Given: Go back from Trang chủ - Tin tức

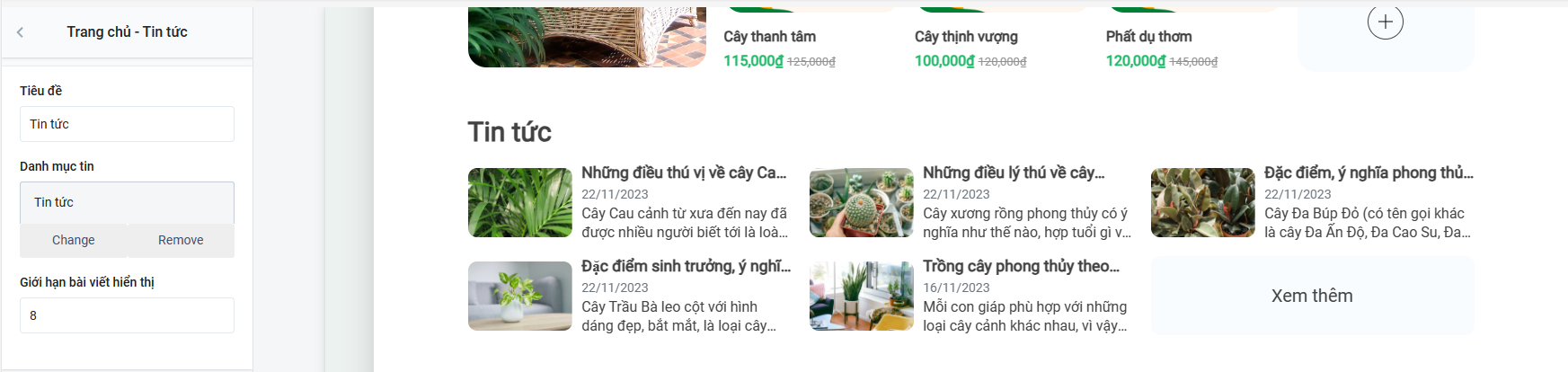Looking at the screenshot, I should (20, 32).
